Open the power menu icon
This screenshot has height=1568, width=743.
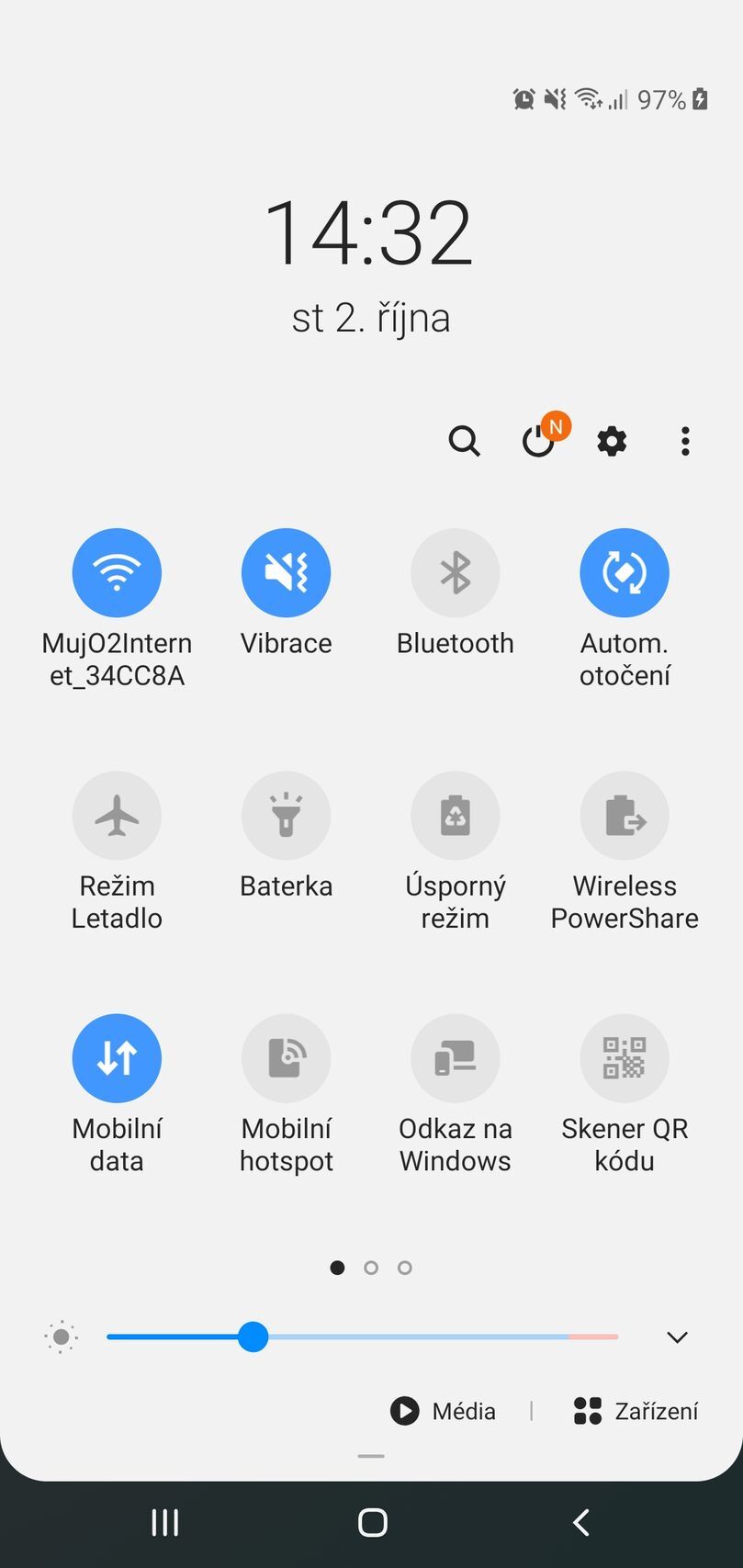pyautogui.click(x=538, y=442)
